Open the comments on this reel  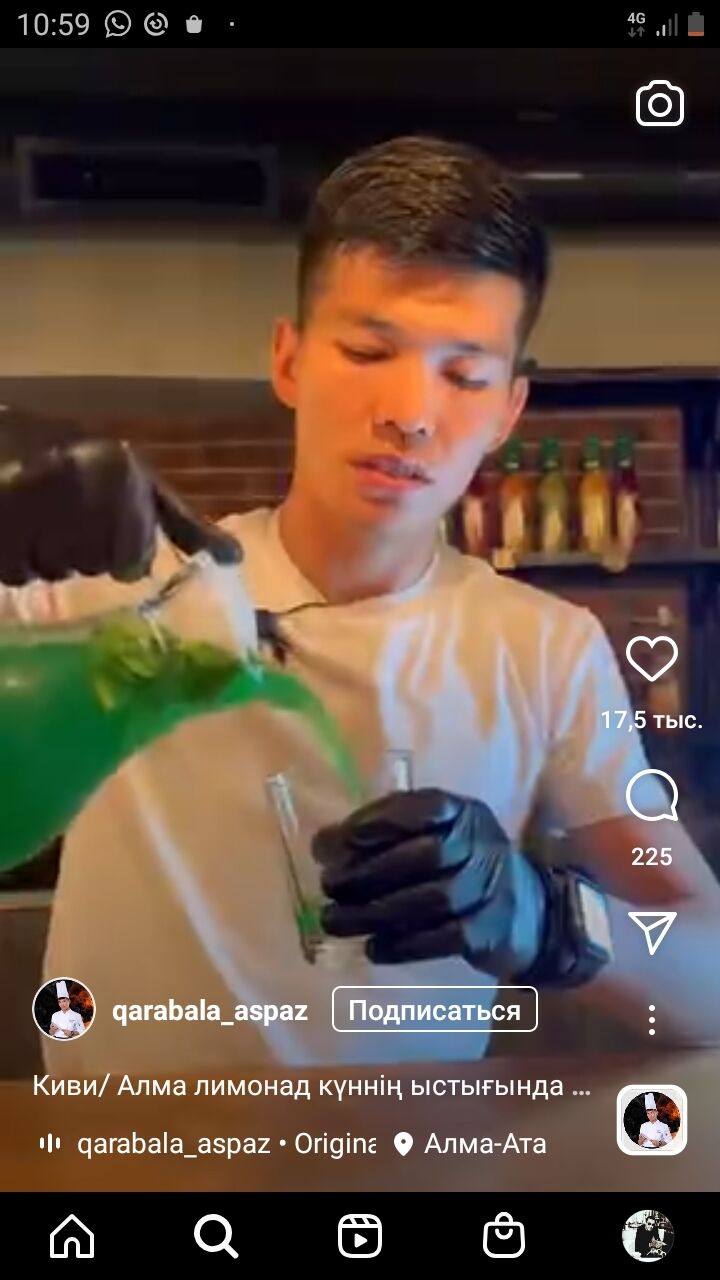(x=651, y=798)
